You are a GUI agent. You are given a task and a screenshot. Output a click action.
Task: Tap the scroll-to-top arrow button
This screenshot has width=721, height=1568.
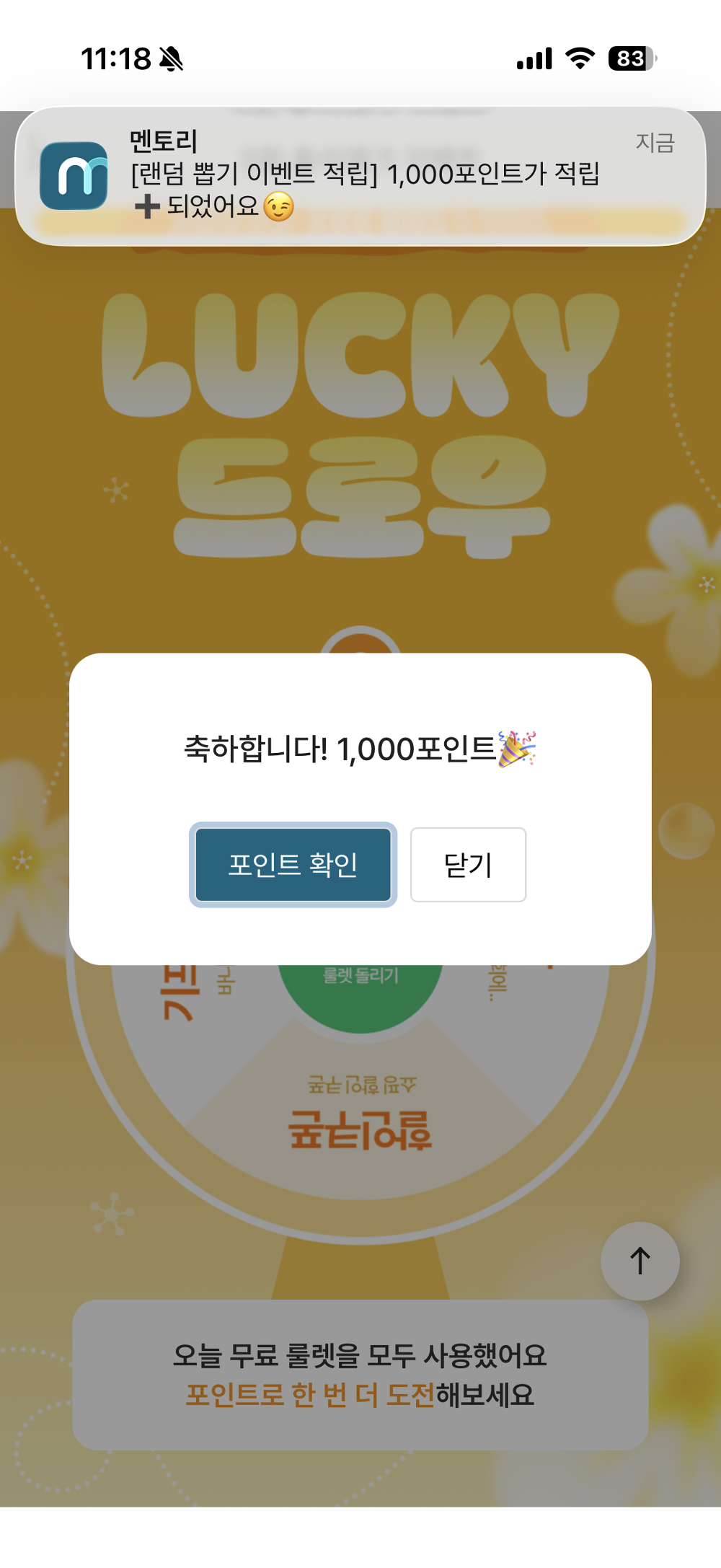tap(639, 1260)
